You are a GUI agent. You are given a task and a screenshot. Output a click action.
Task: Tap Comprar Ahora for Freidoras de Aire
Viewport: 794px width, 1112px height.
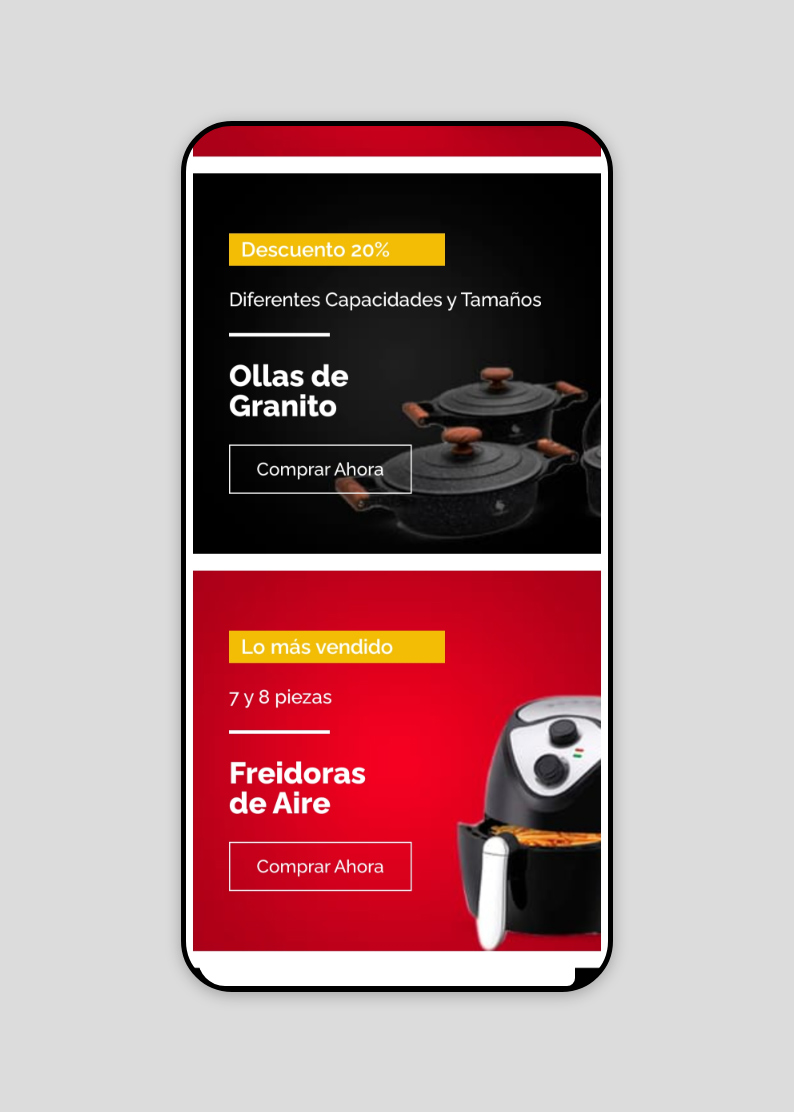coord(320,866)
